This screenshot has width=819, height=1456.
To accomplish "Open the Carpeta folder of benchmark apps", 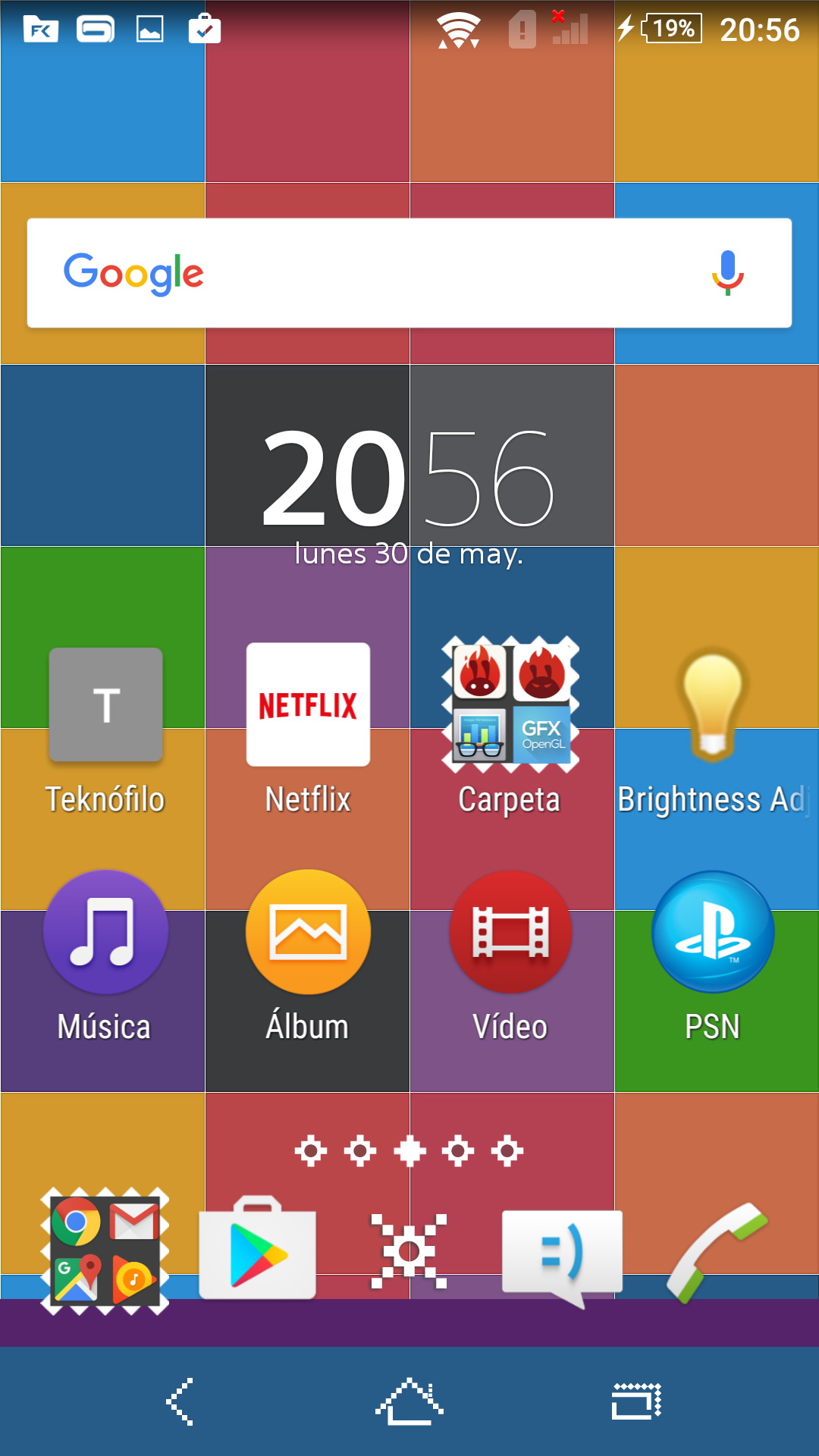I will point(510,705).
